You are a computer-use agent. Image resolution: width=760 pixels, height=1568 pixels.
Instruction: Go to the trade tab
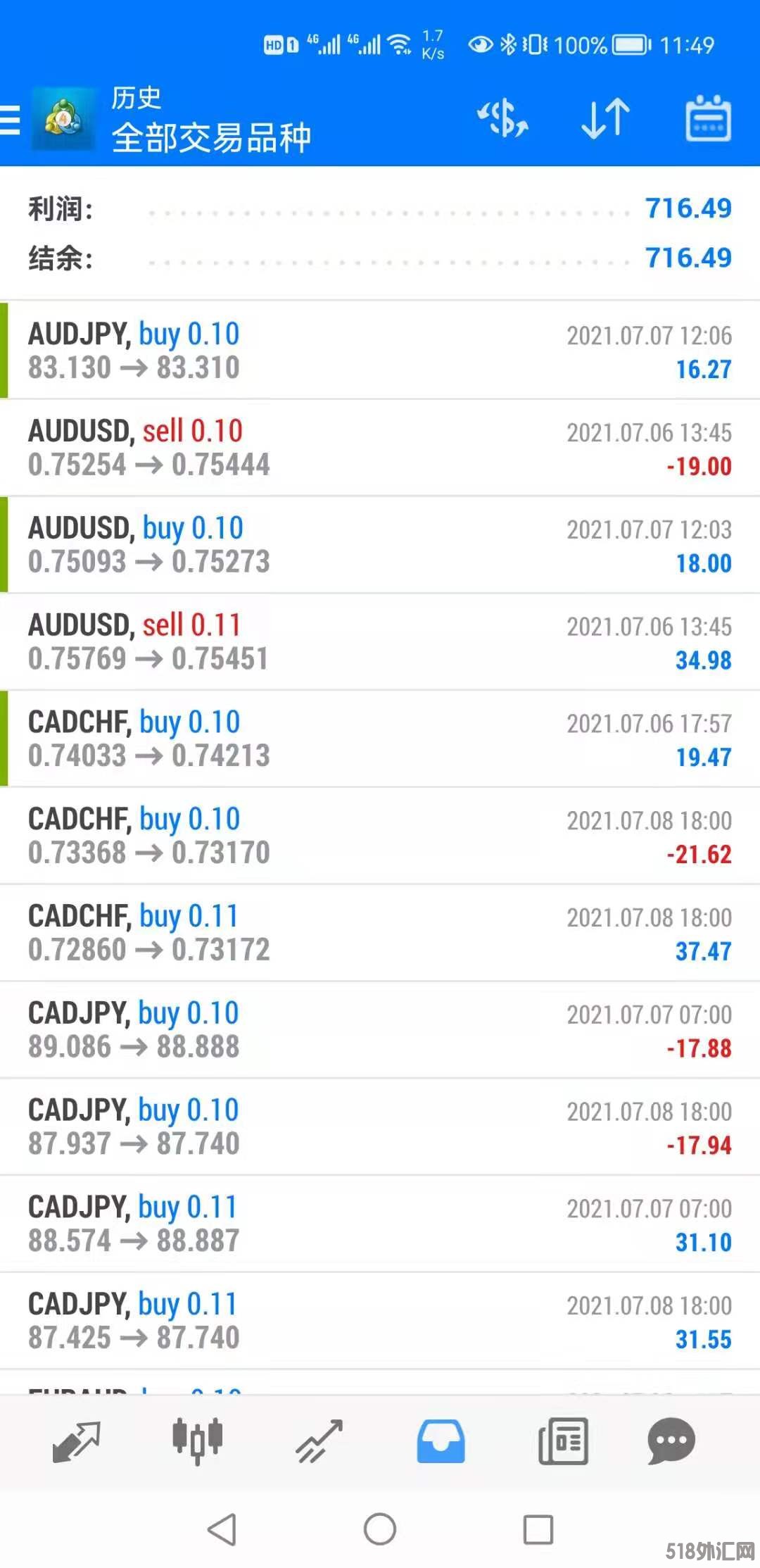319,1441
